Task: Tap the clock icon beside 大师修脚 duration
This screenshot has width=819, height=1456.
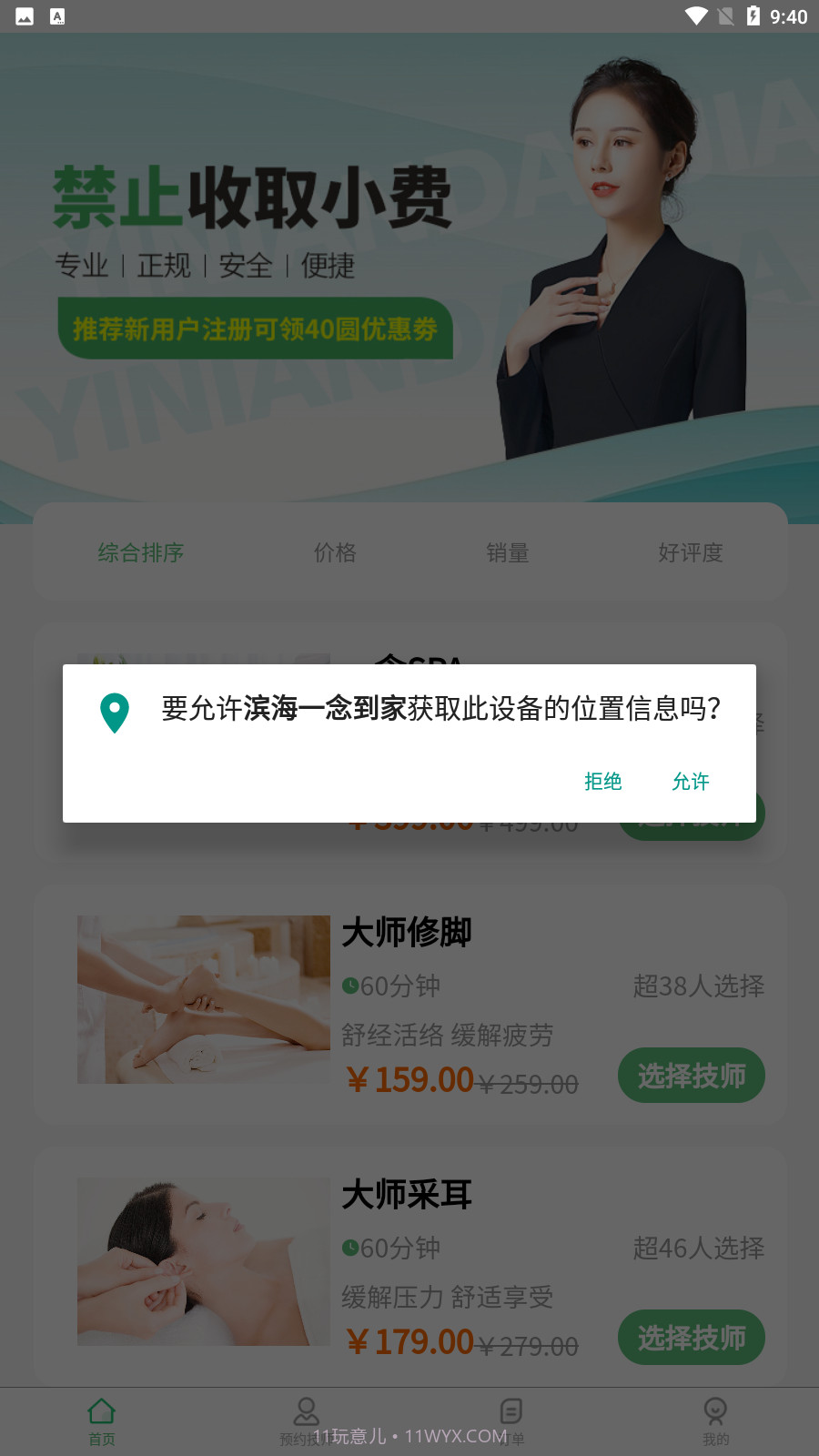Action: click(x=349, y=986)
